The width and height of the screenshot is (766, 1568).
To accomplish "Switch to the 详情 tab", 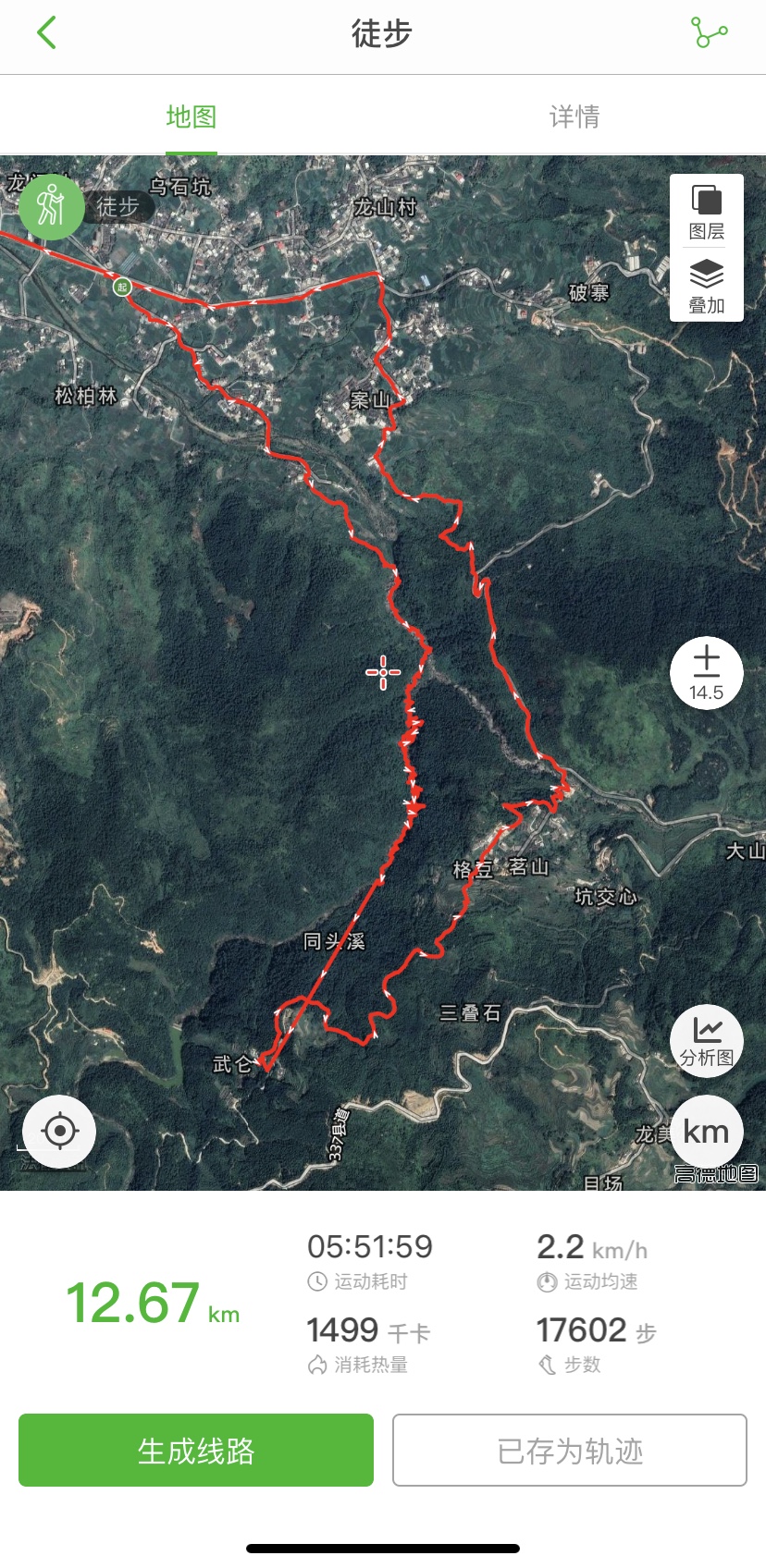I will (574, 116).
